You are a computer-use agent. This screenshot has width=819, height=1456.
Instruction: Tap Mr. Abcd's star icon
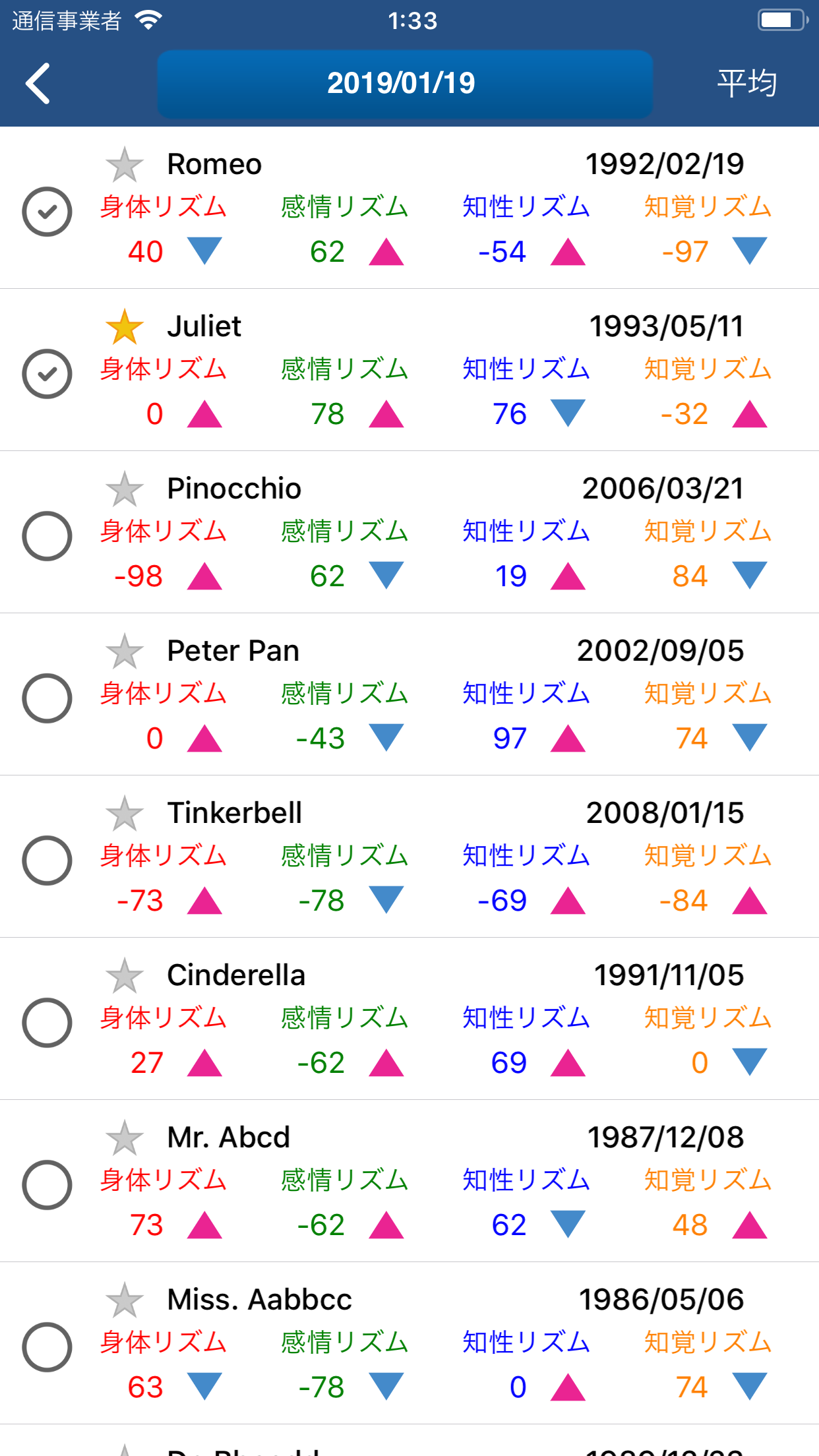pyautogui.click(x=125, y=1137)
